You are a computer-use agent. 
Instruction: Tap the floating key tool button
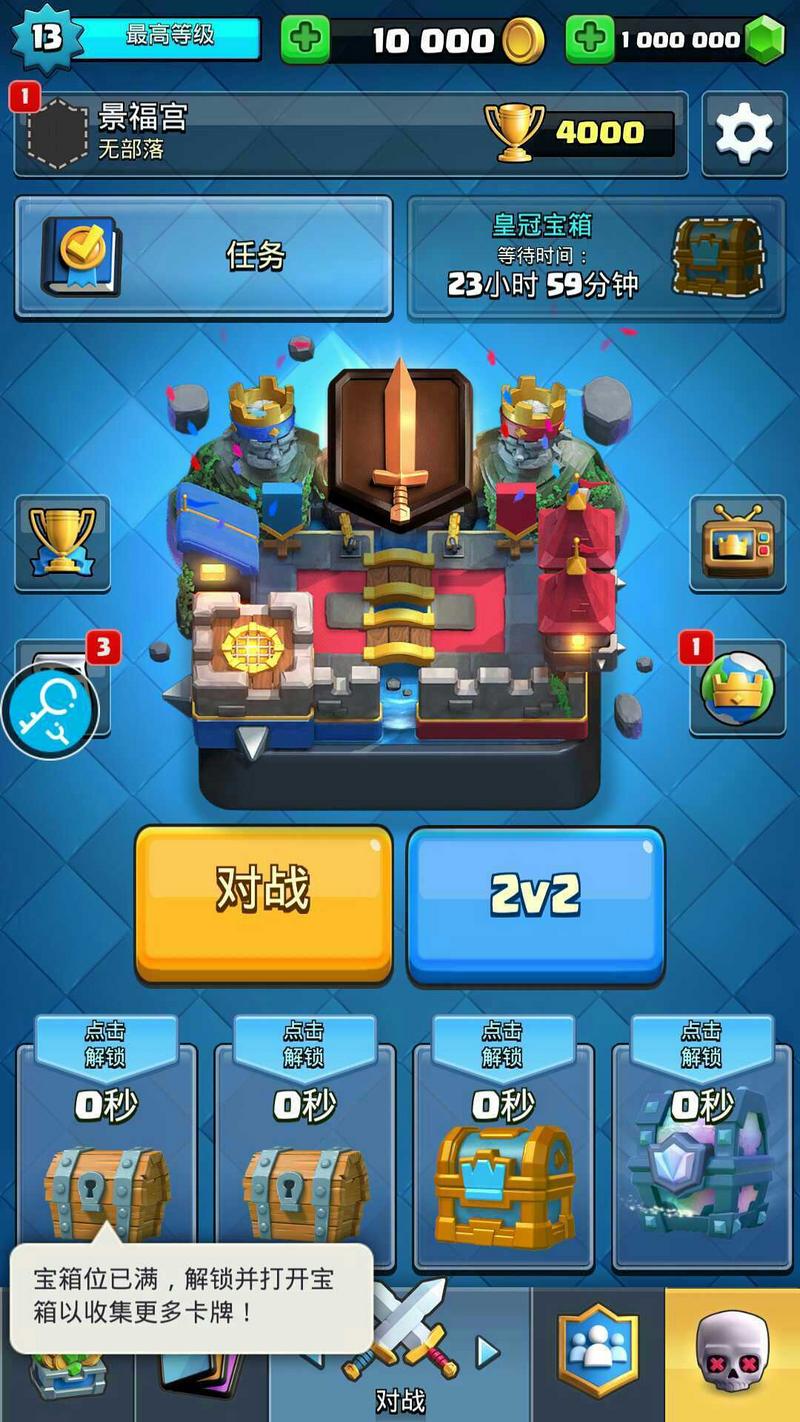pyautogui.click(x=50, y=712)
